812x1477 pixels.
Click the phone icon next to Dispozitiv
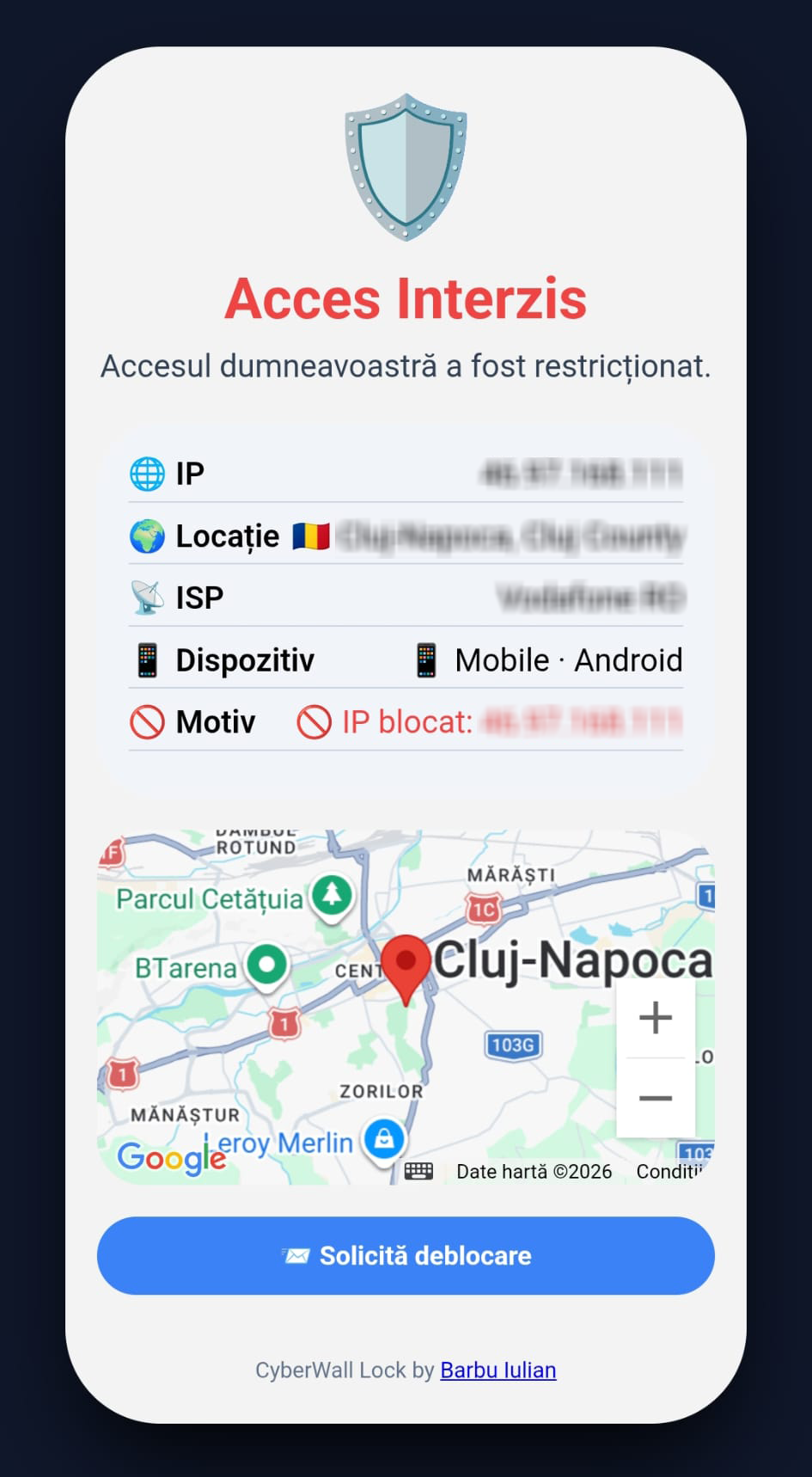pyautogui.click(x=147, y=659)
